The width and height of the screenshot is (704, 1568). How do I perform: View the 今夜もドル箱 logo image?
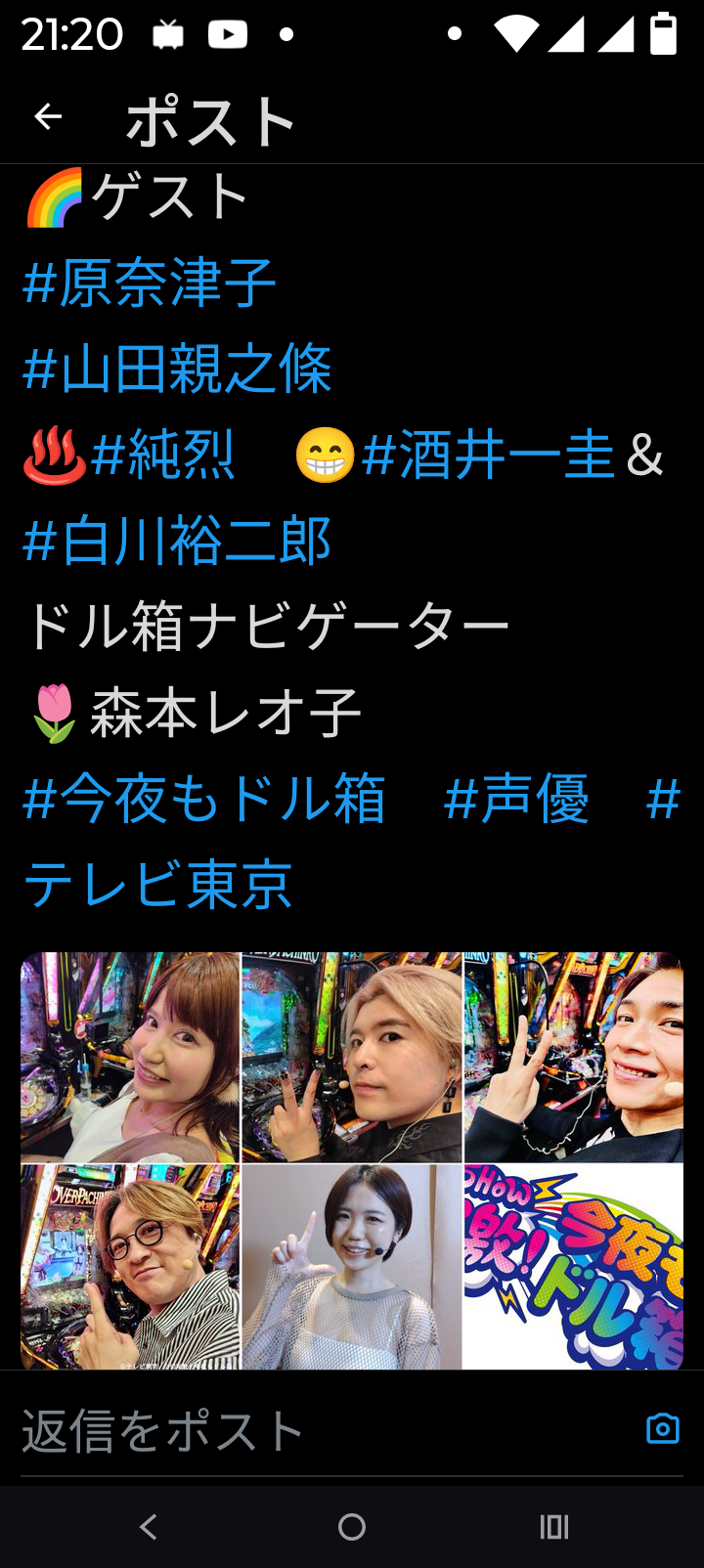(573, 1266)
